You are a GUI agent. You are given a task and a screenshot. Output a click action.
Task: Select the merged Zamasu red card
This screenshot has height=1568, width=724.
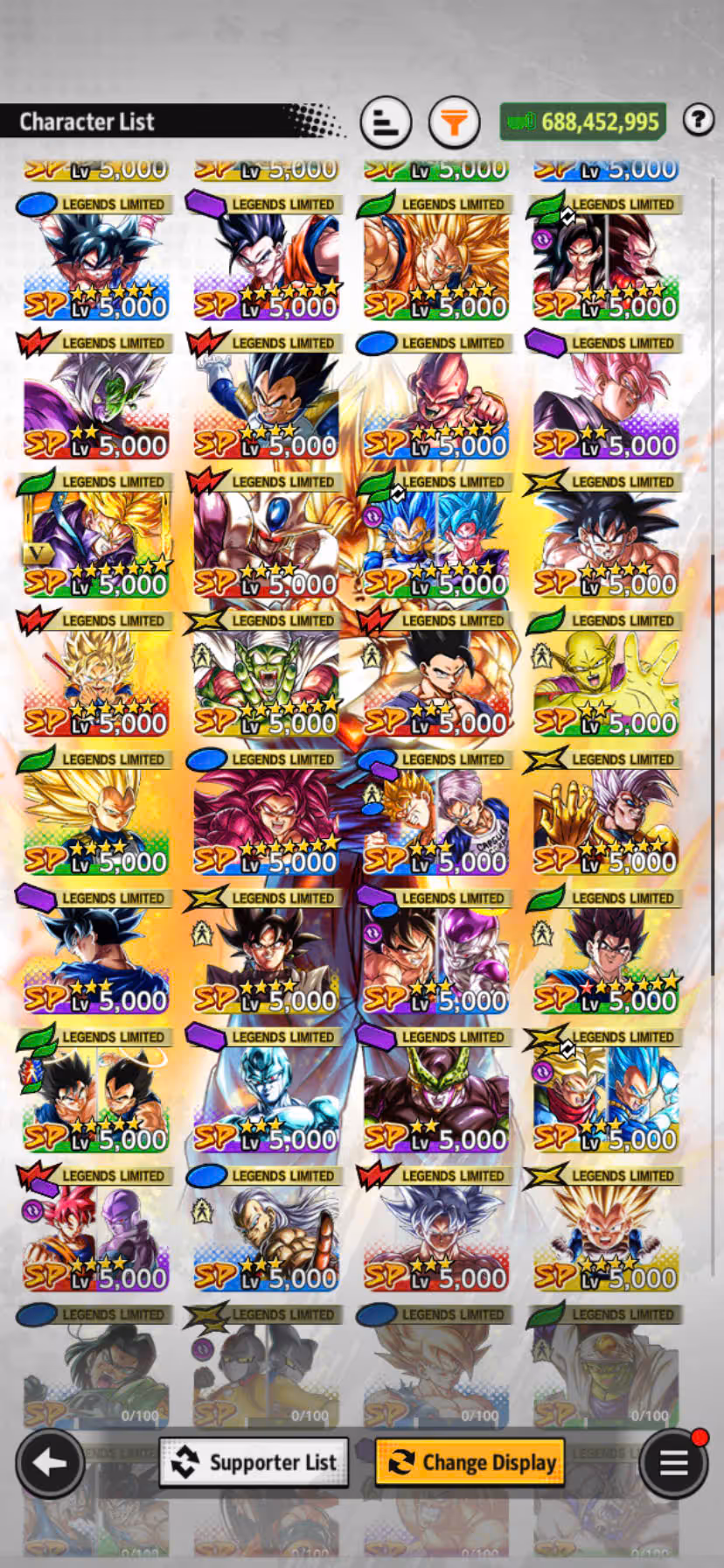pos(95,400)
